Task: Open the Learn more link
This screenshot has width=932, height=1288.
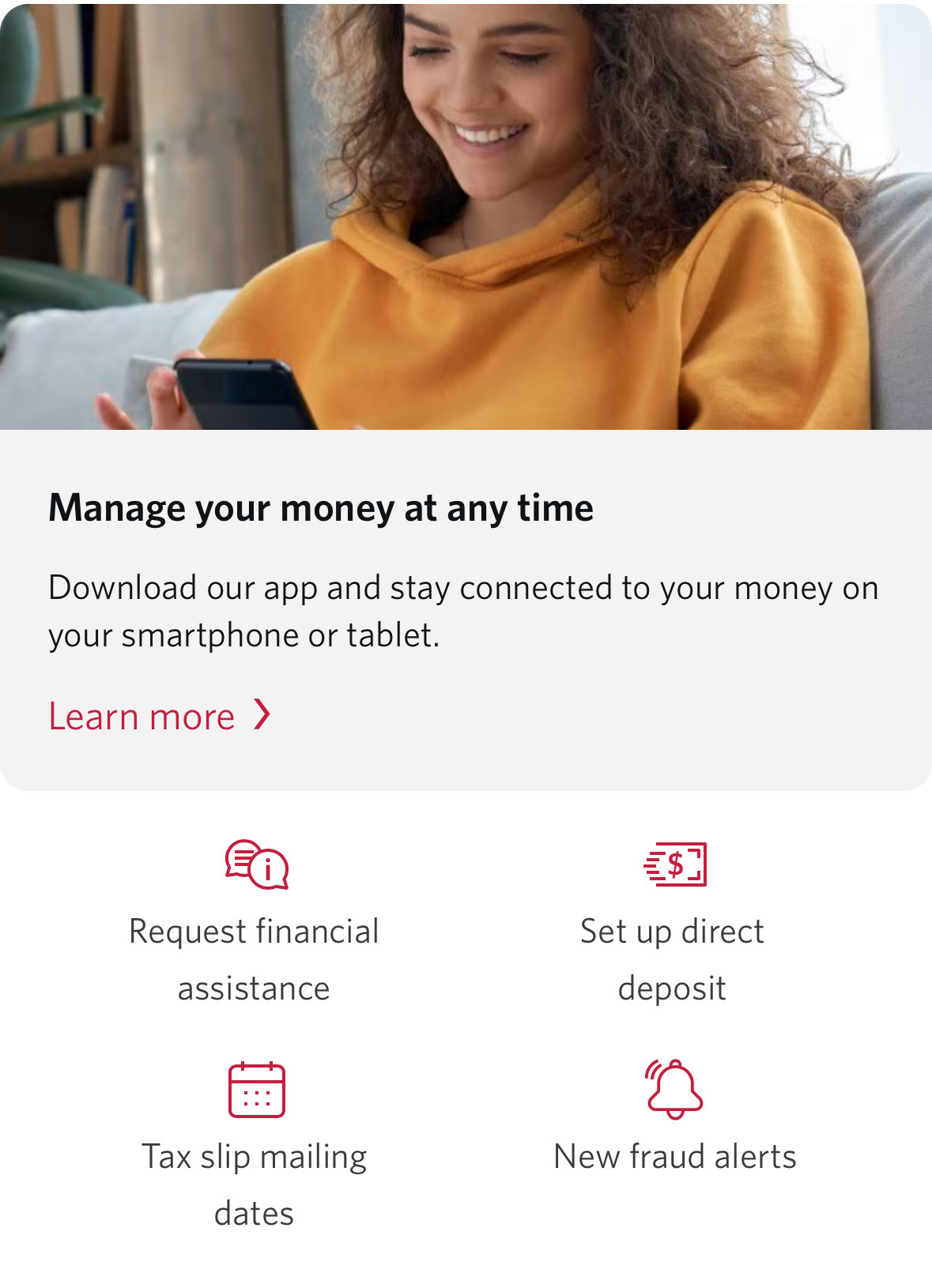Action: pyautogui.click(x=158, y=717)
